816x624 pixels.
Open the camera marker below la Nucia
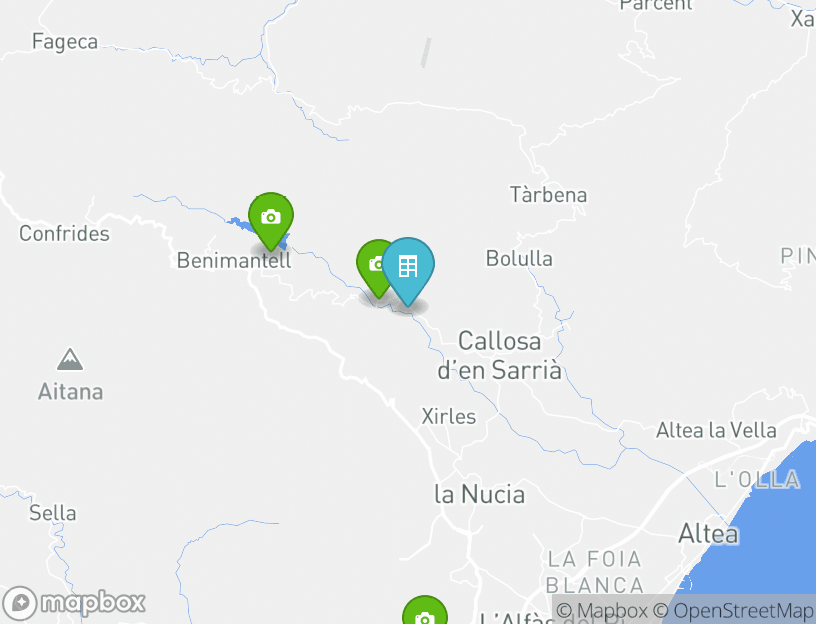424,614
